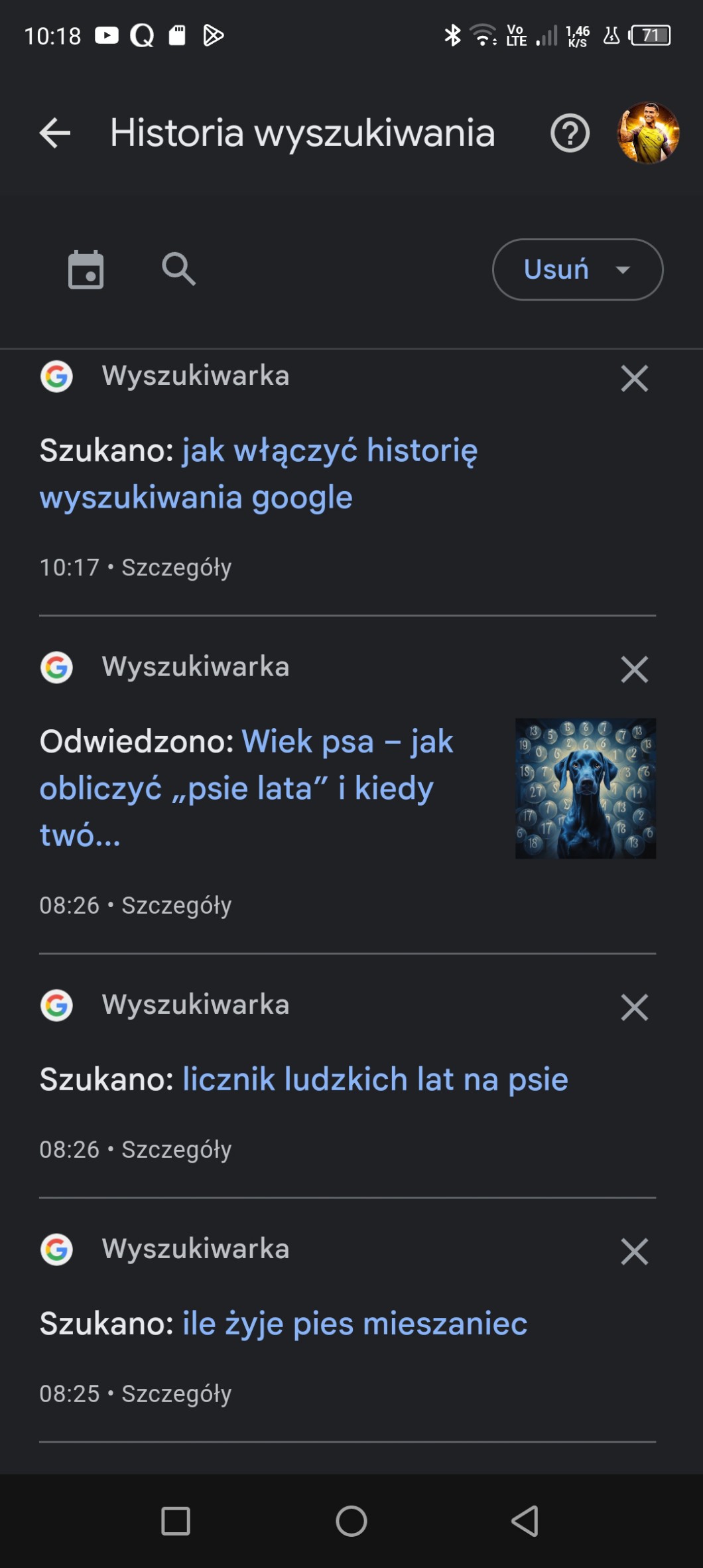Remove the visited 'Wiek psa' entry
This screenshot has height=1568, width=703.
tap(634, 669)
